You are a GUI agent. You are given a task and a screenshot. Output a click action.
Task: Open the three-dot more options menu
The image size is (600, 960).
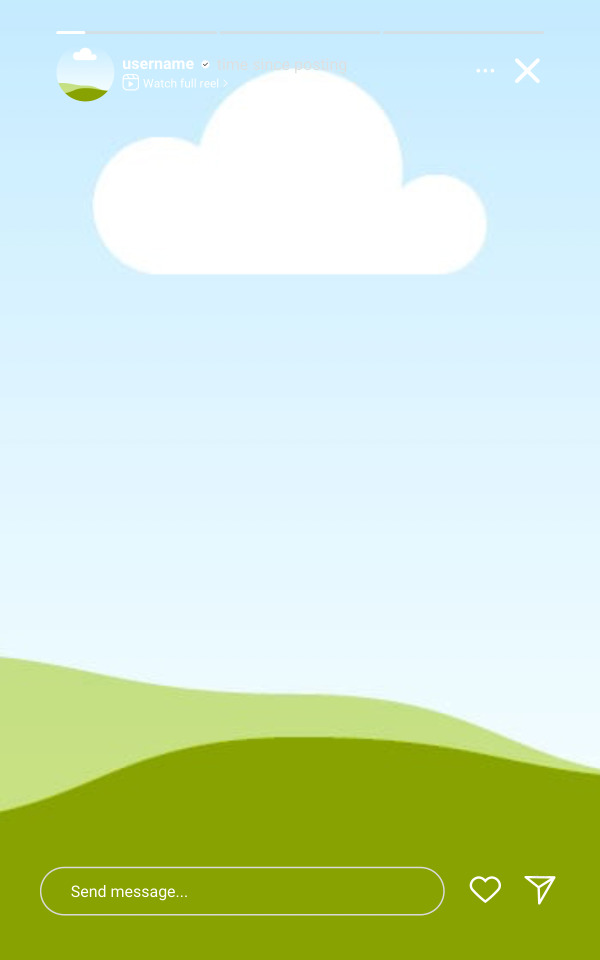[x=485, y=71]
